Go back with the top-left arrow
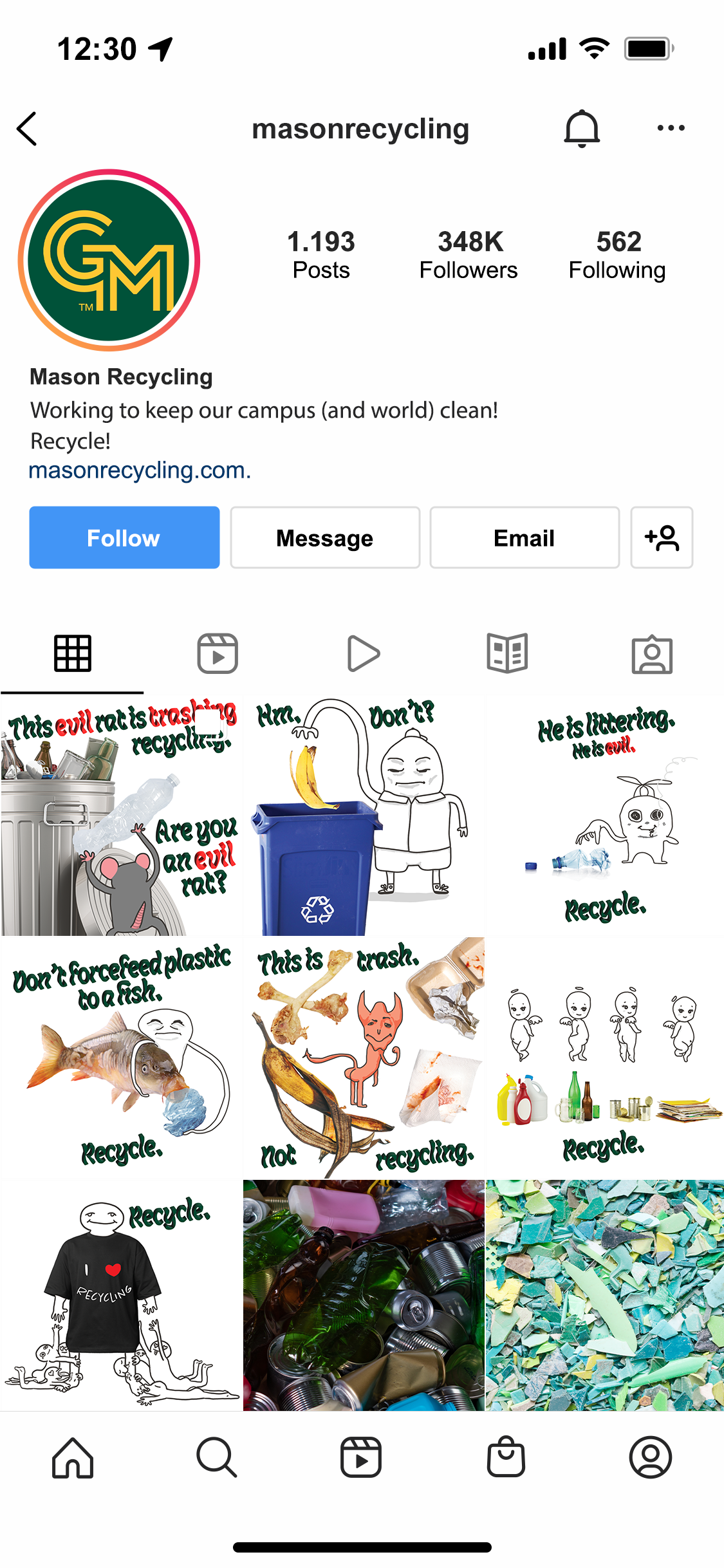The width and height of the screenshot is (724, 1568). [27, 129]
